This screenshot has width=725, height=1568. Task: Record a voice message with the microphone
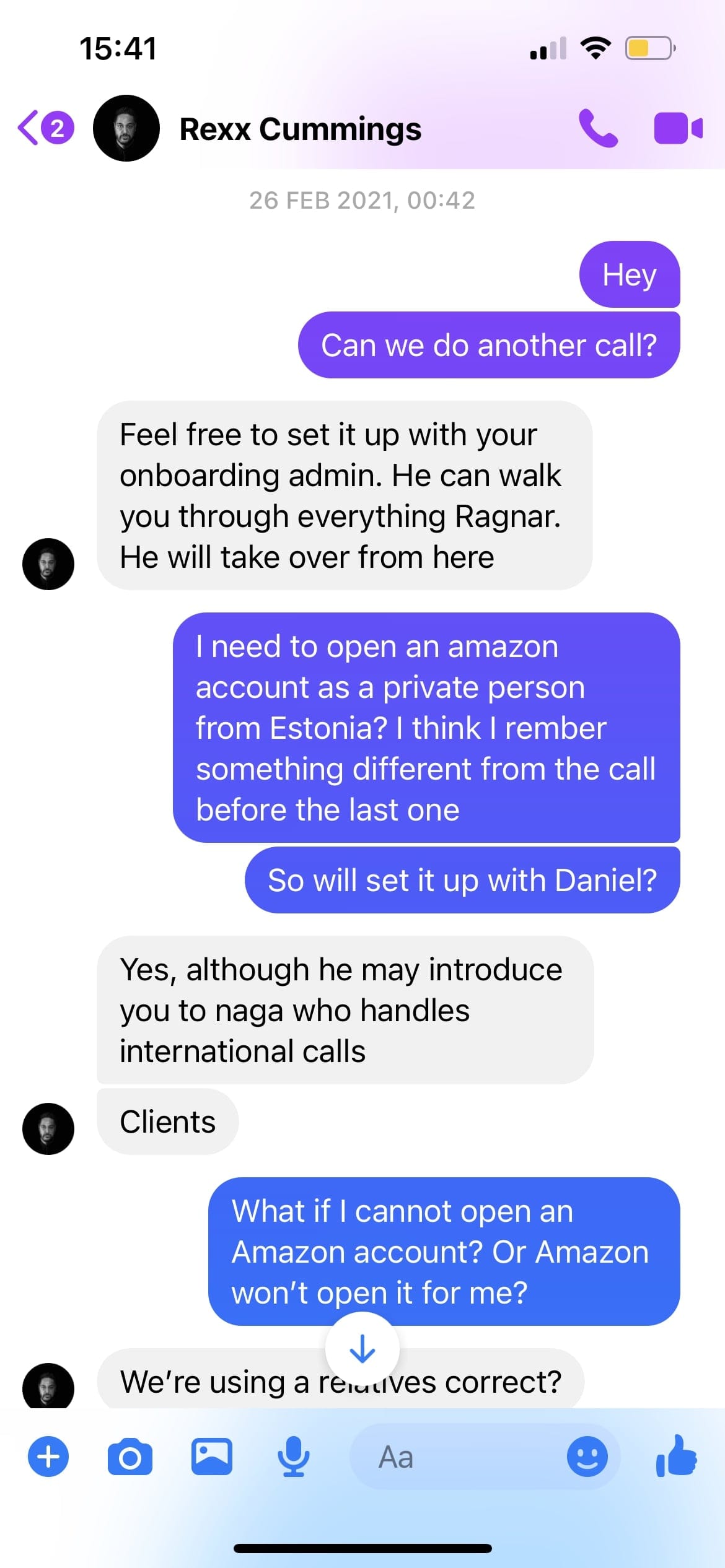pyautogui.click(x=293, y=1457)
